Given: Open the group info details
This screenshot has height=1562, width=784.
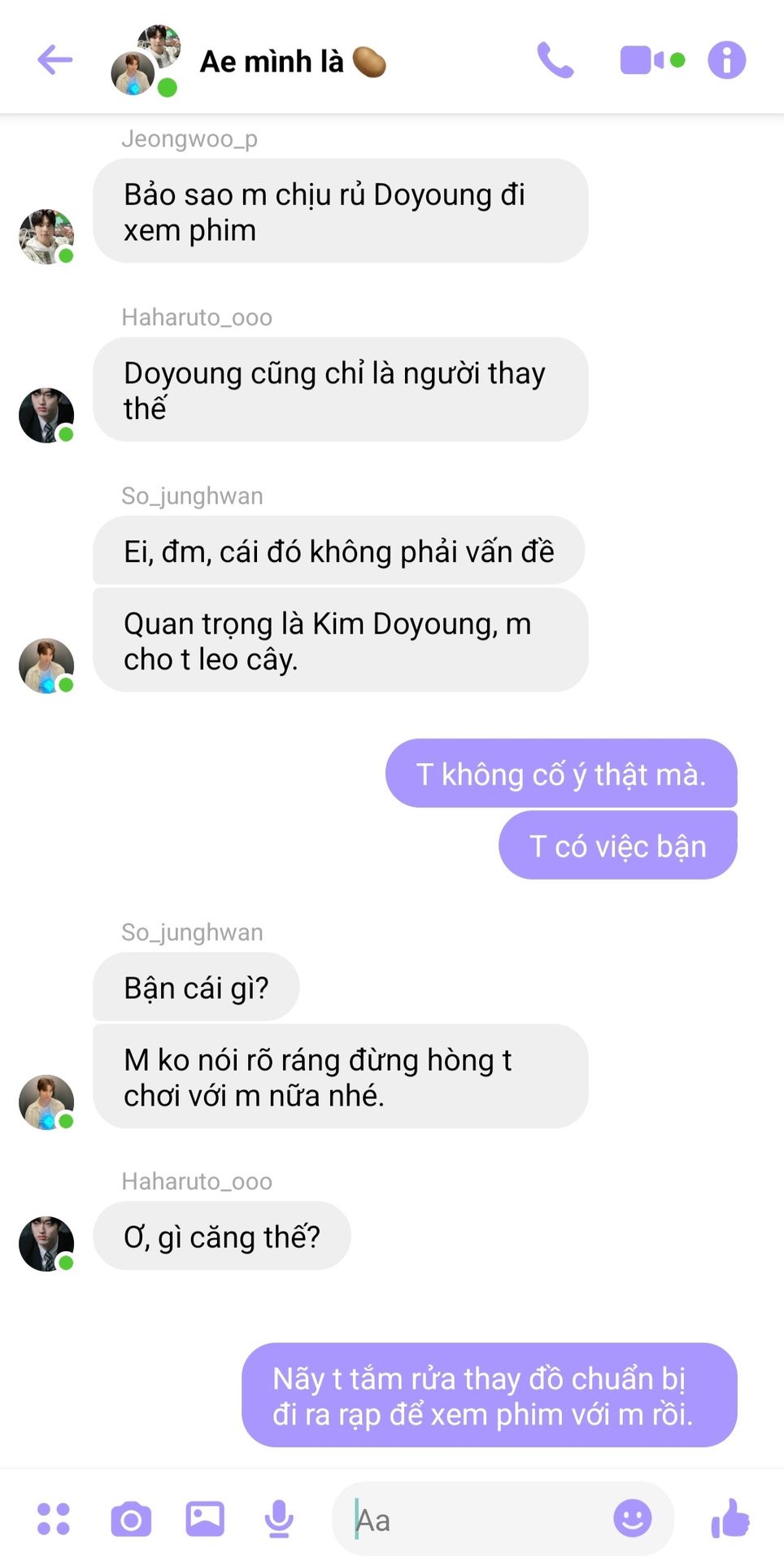Looking at the screenshot, I should 726,60.
